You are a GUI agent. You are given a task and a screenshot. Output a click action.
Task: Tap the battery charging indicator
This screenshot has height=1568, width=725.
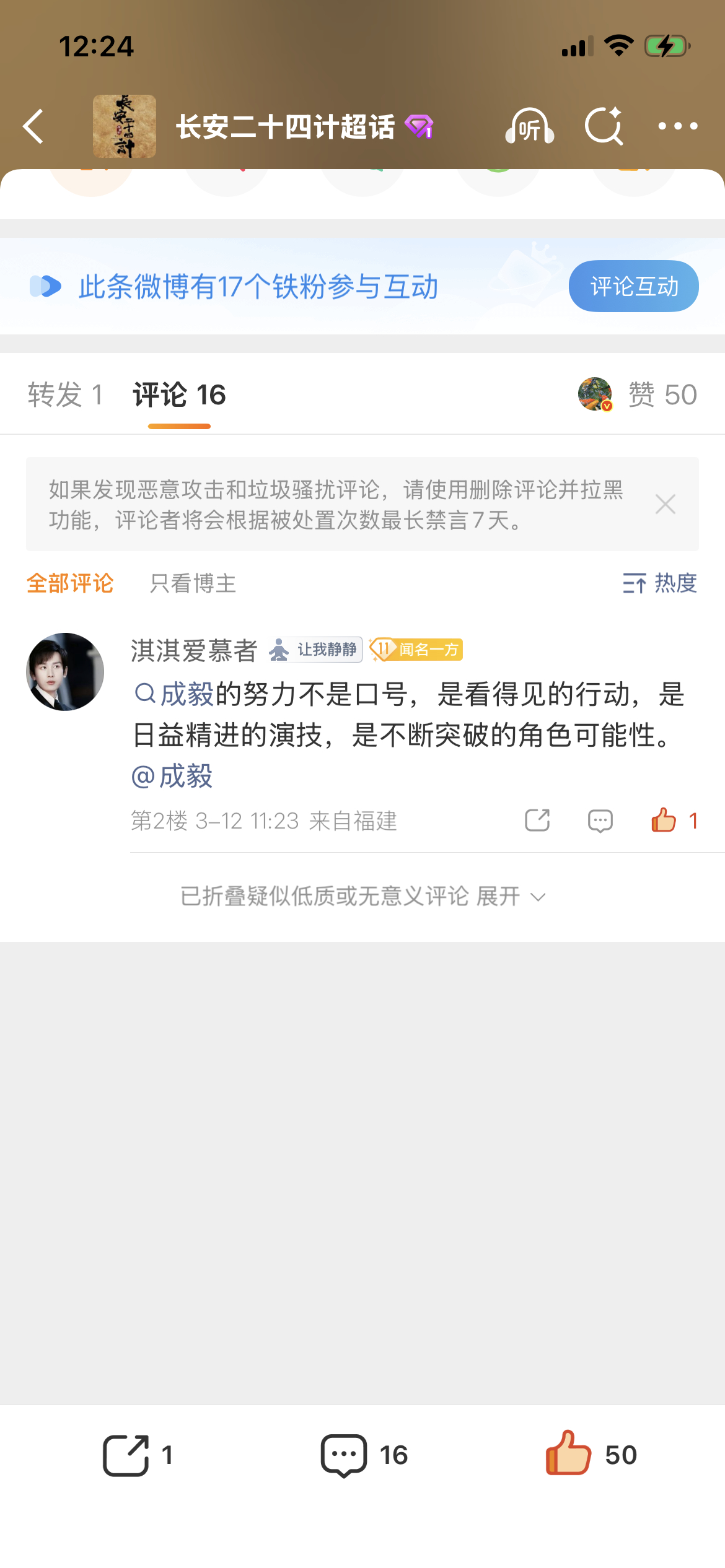[667, 46]
